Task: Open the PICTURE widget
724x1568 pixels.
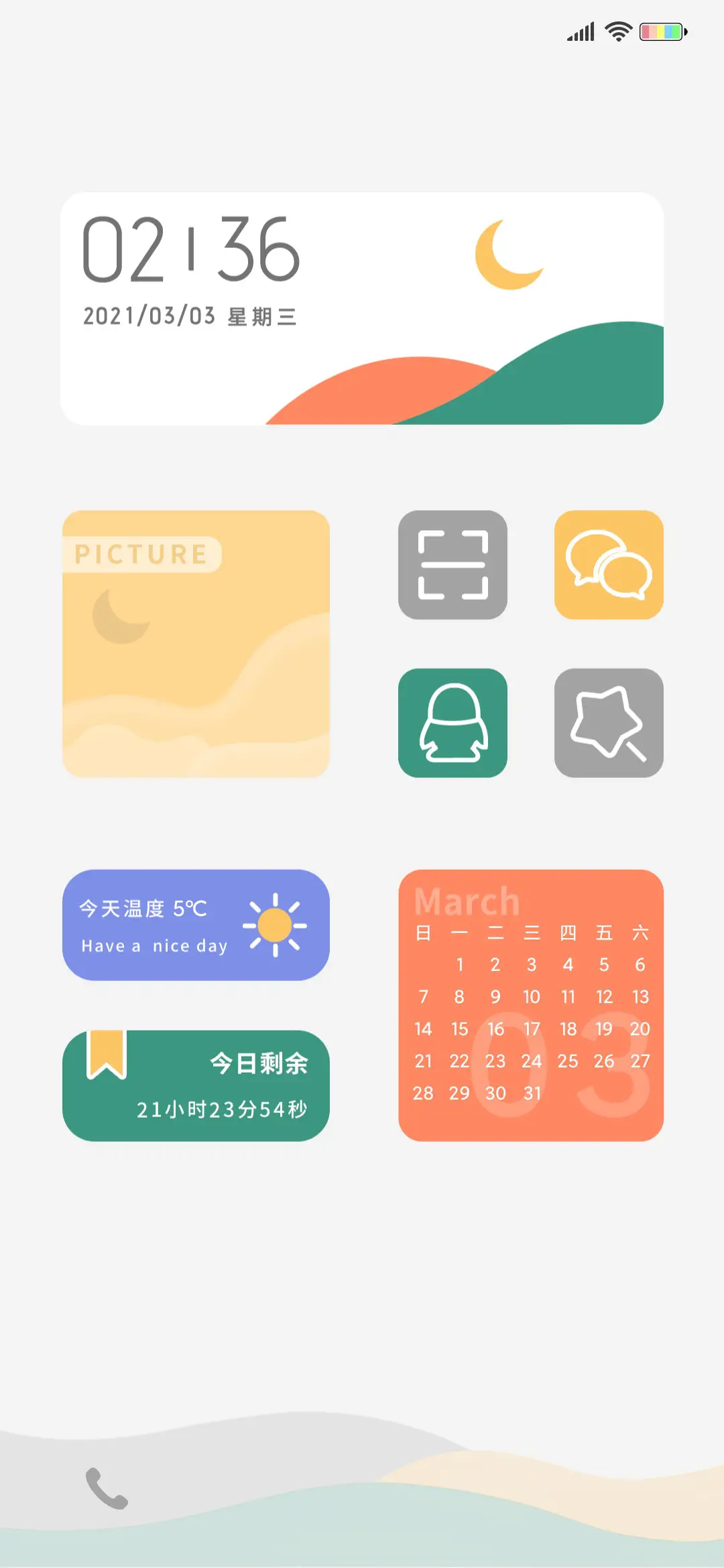Action: [196, 643]
